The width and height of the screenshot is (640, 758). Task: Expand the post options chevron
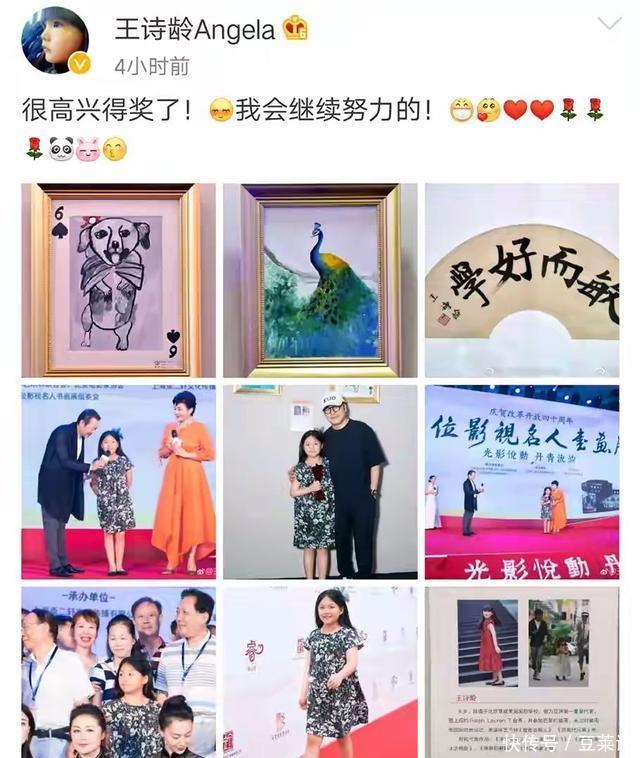[608, 24]
